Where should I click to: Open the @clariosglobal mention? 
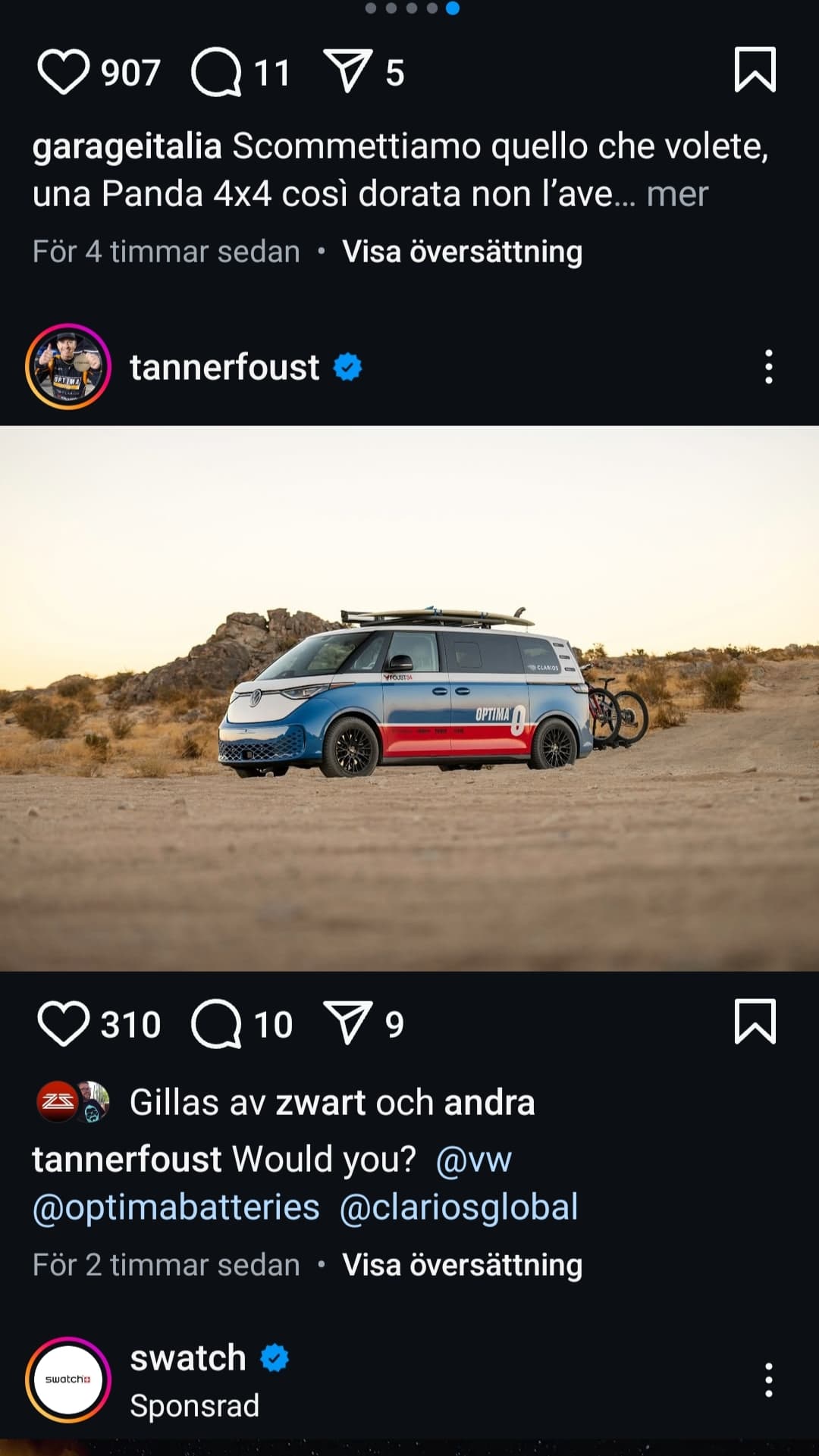coord(459,1207)
